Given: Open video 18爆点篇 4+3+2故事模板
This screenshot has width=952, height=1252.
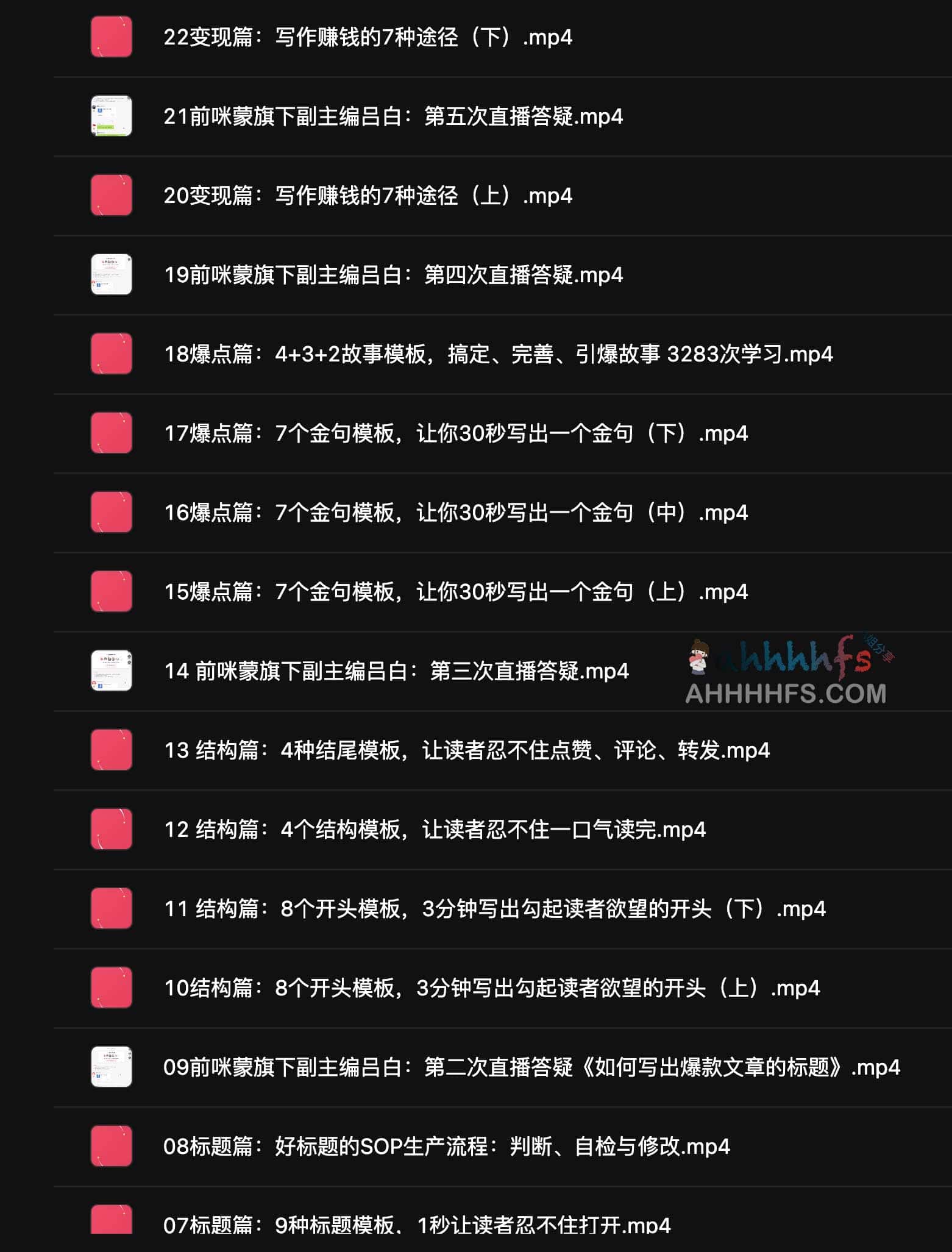Looking at the screenshot, I should [498, 354].
